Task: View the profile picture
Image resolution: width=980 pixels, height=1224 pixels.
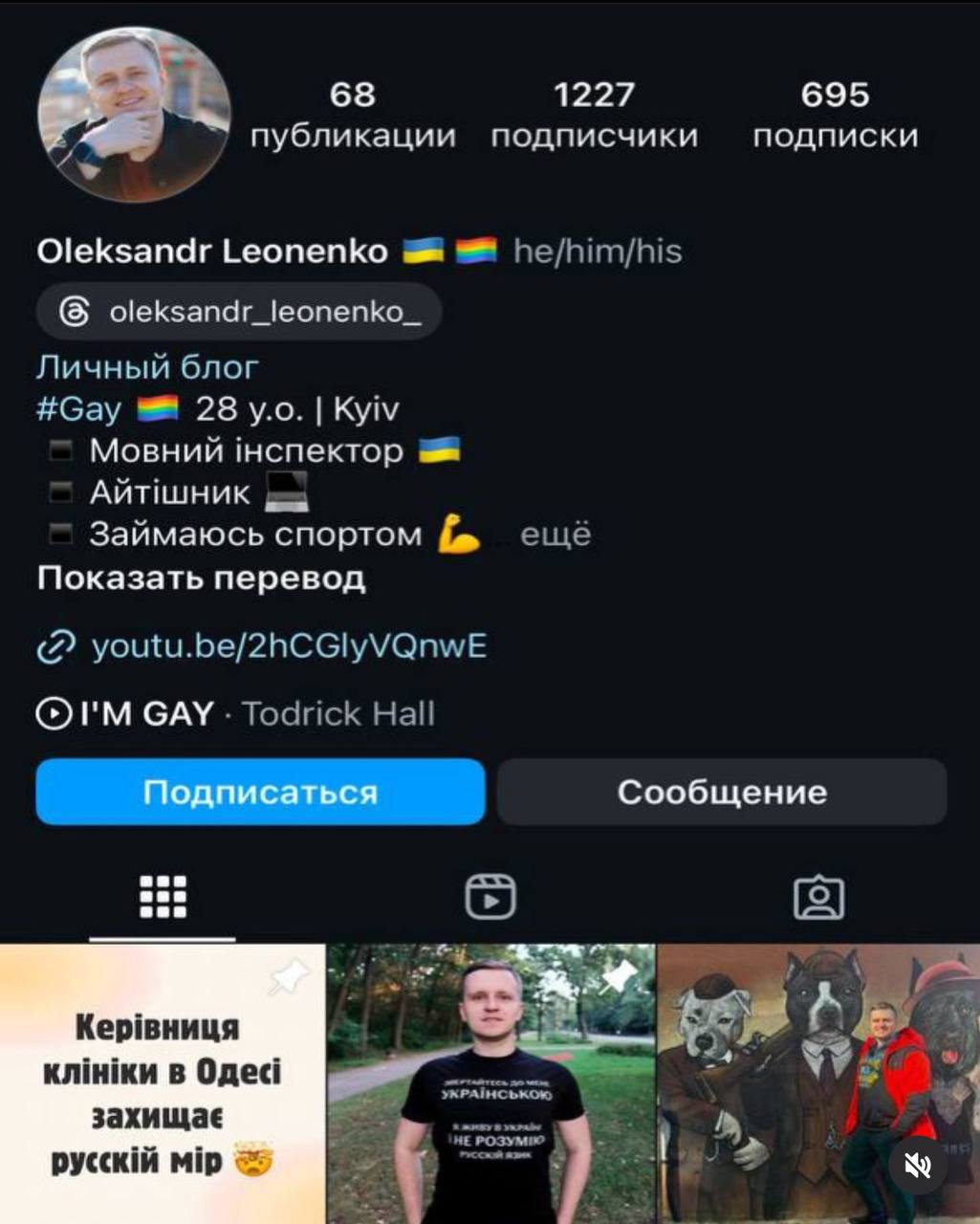Action: [134, 115]
